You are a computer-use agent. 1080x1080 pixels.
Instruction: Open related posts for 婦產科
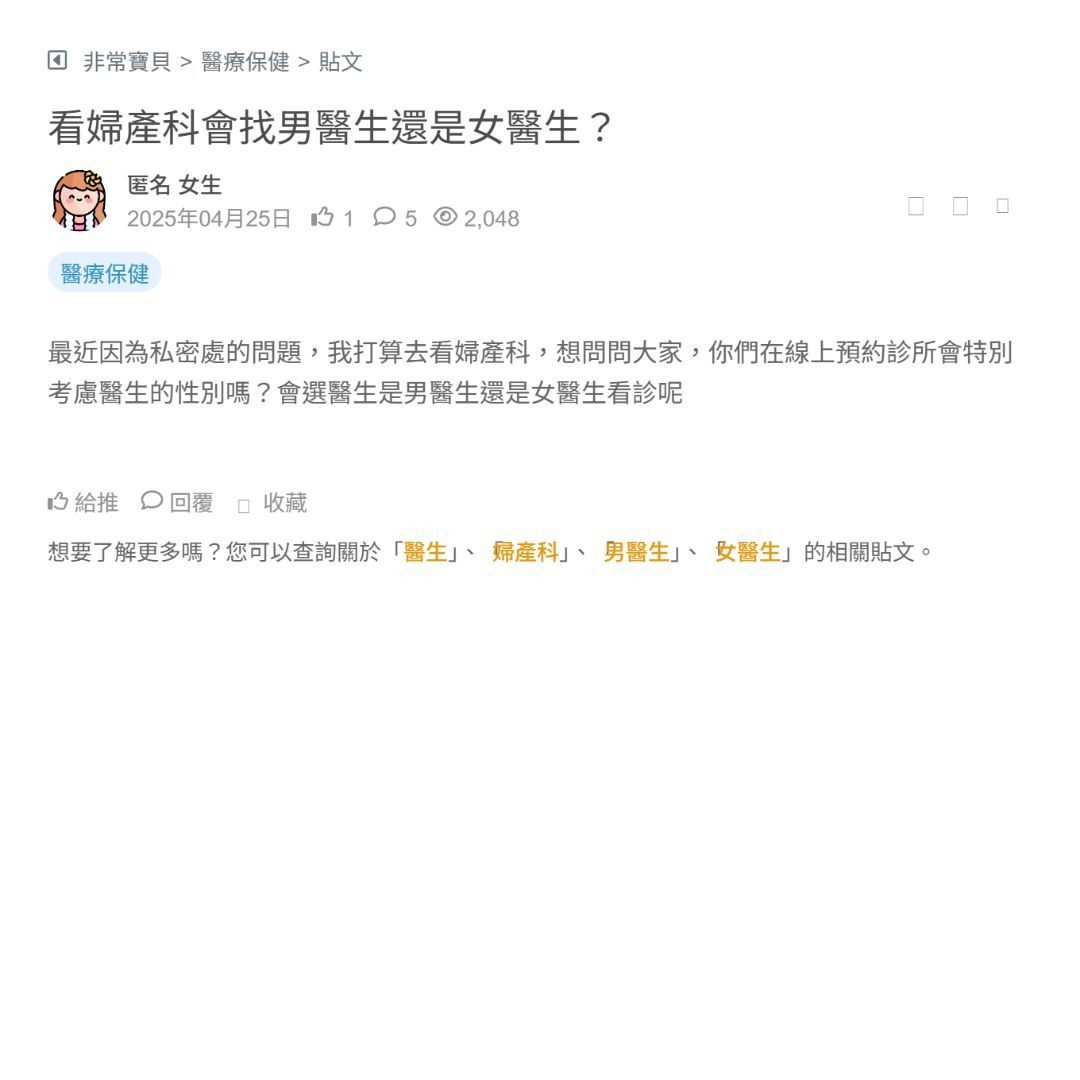click(x=526, y=552)
